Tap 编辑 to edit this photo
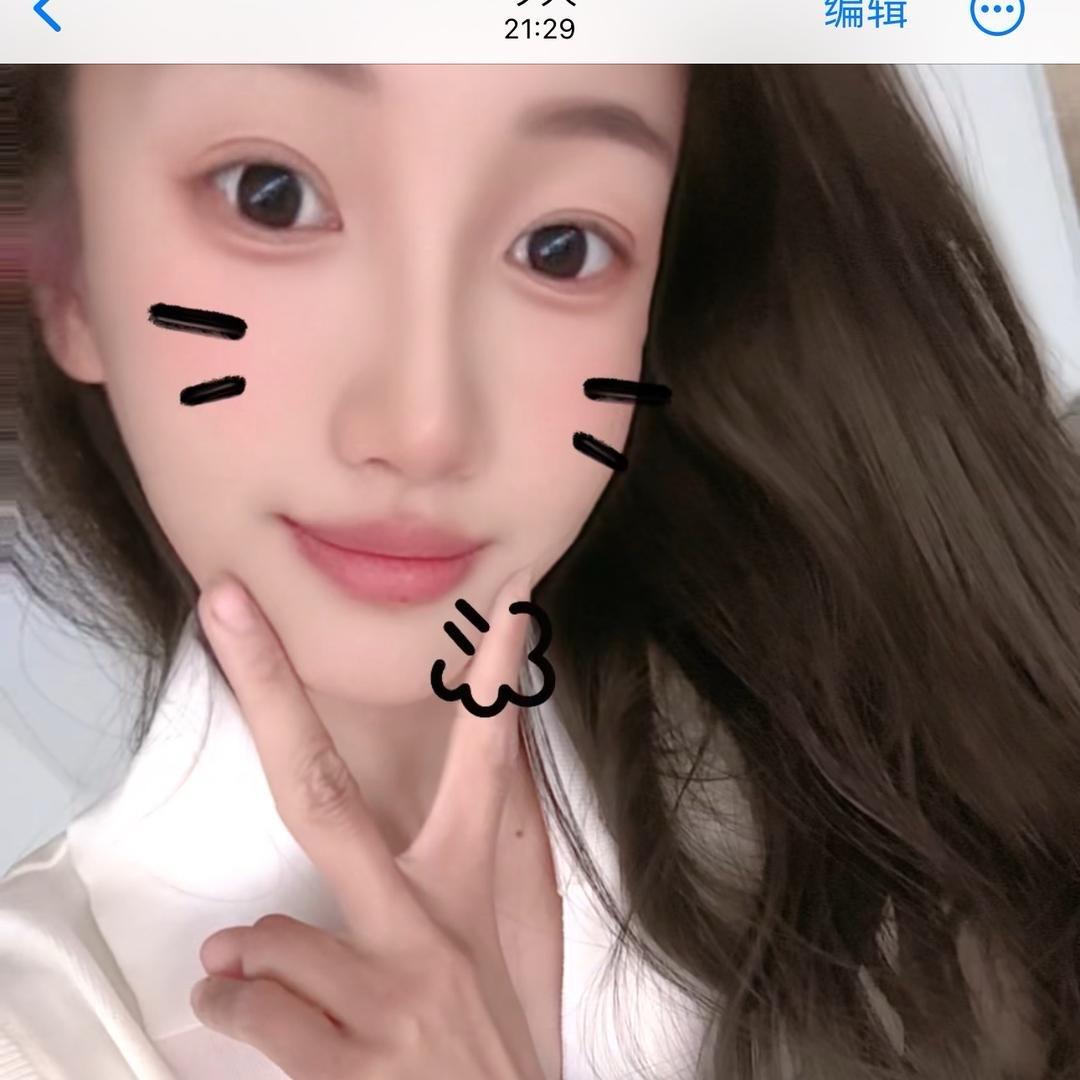1080x1080 pixels. click(x=866, y=13)
